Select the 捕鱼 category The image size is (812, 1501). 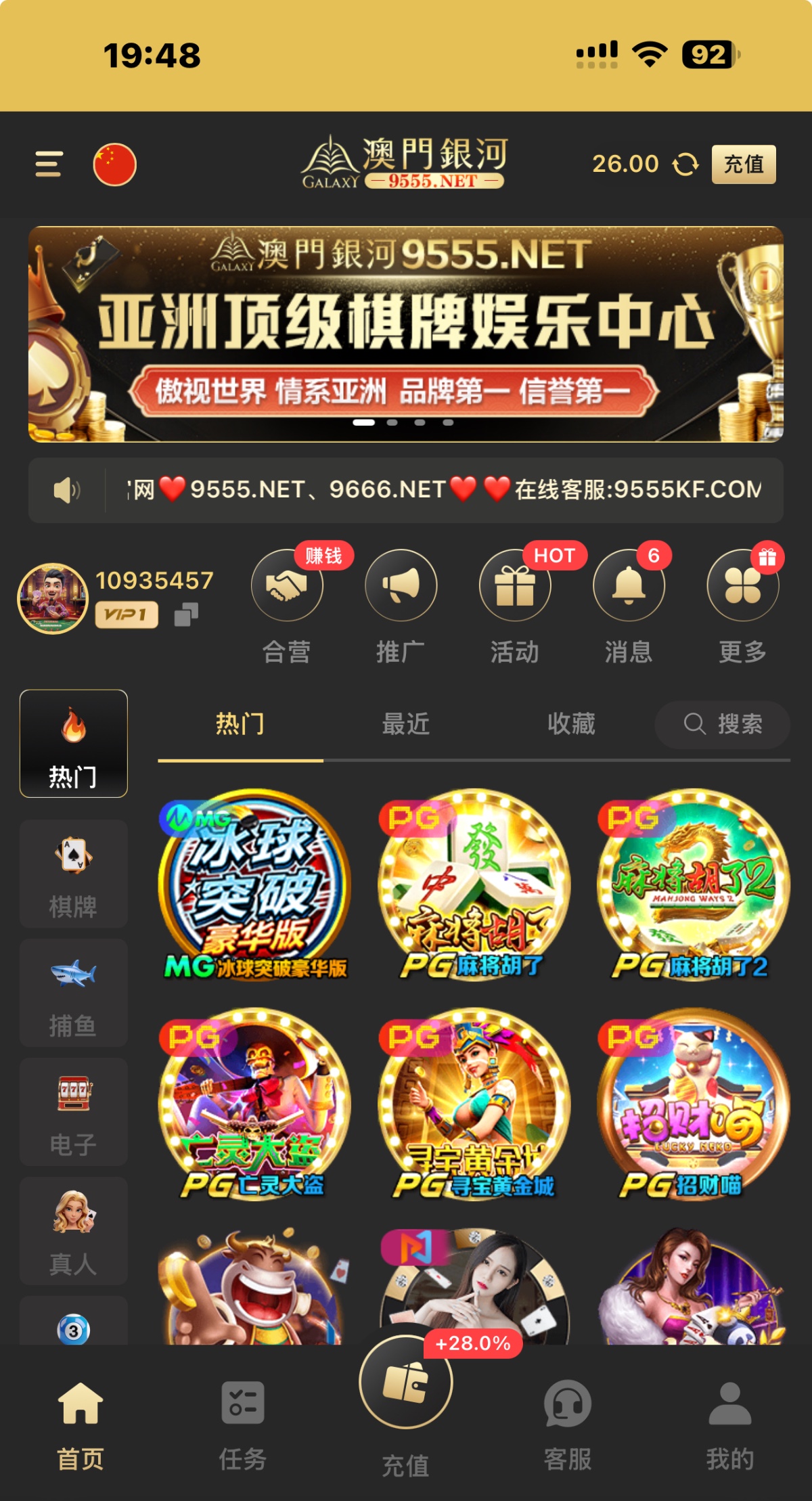(73, 993)
